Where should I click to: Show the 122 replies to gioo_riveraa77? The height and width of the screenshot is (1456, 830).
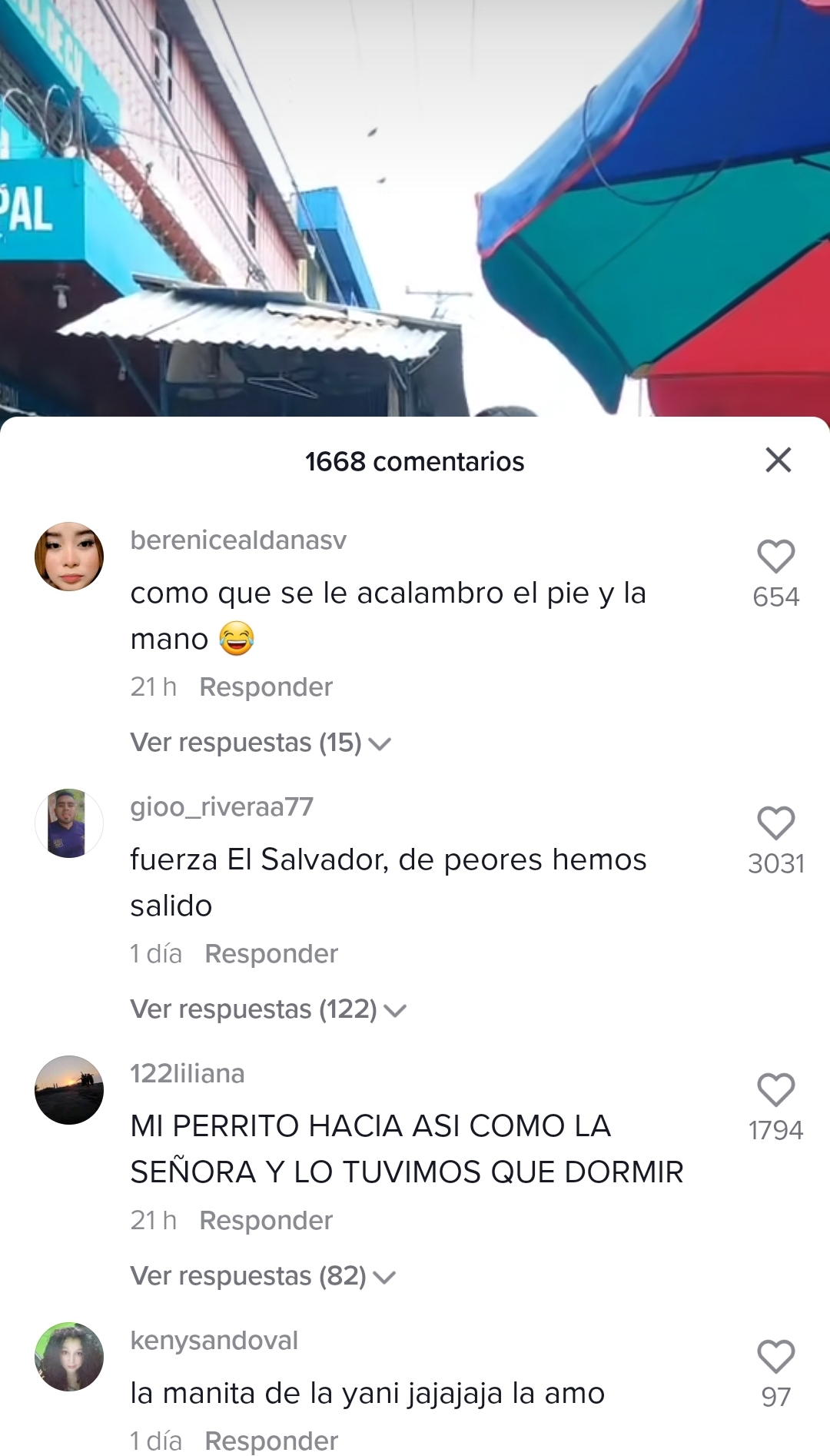(x=267, y=1010)
